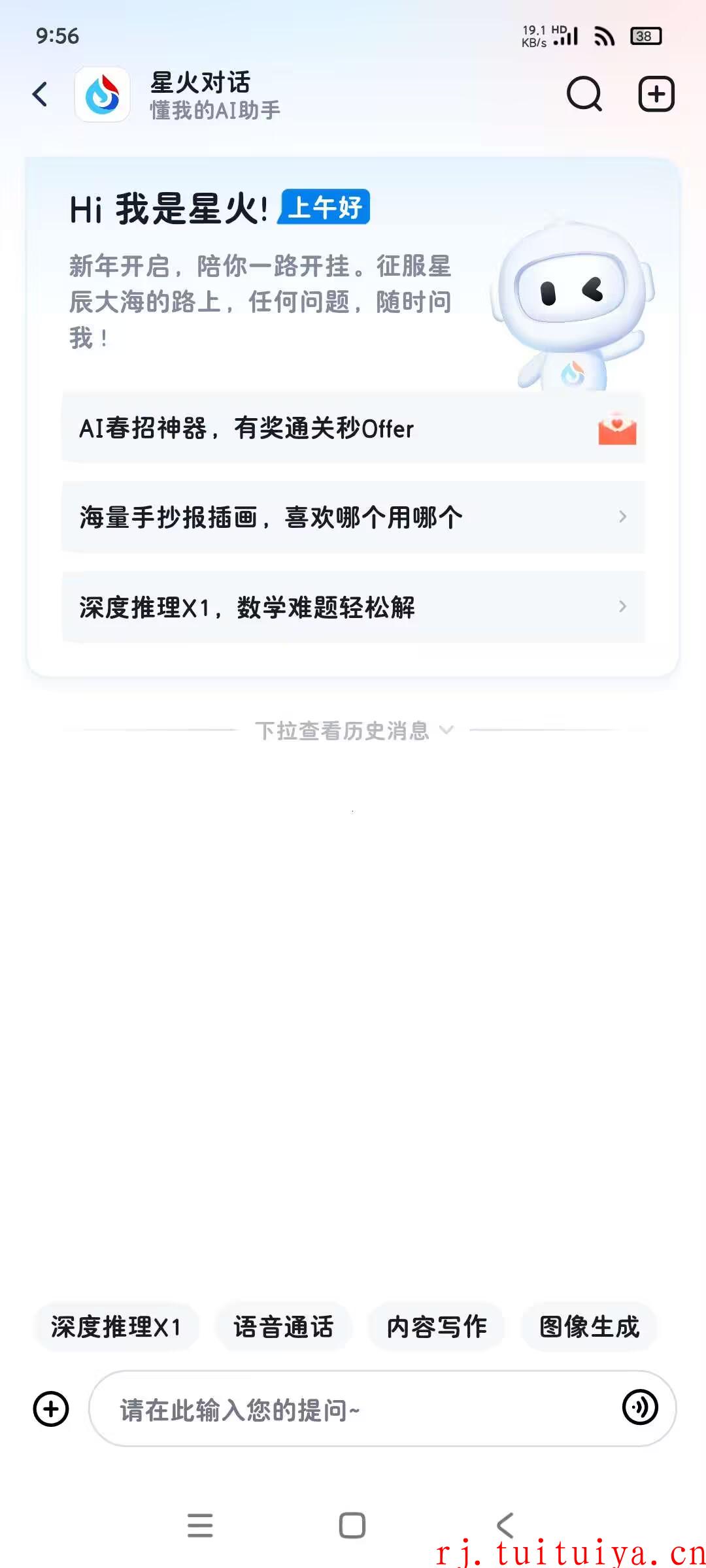The height and width of the screenshot is (1568, 706).
Task: Open 深度推理X1 数学难题轻松解 suggestion
Action: [353, 608]
